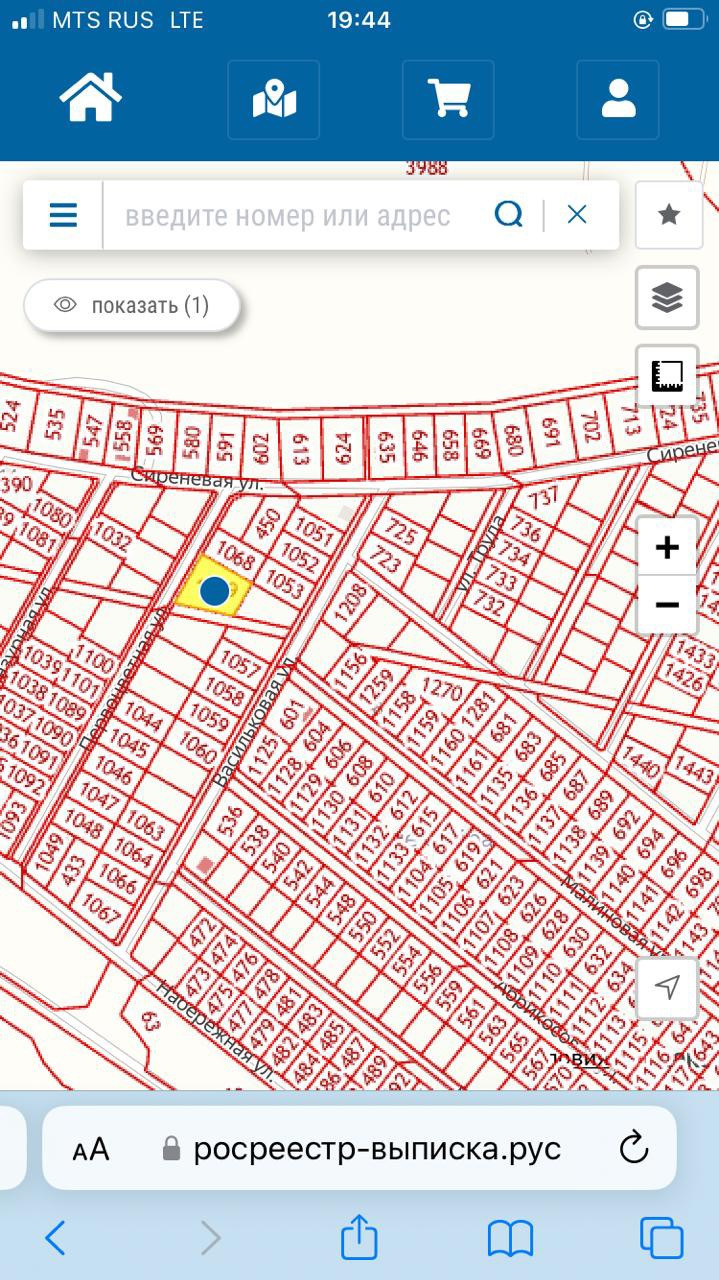This screenshot has width=719, height=1280.
Task: Open Safari reader options 'AA'
Action: pyautogui.click(x=91, y=1149)
